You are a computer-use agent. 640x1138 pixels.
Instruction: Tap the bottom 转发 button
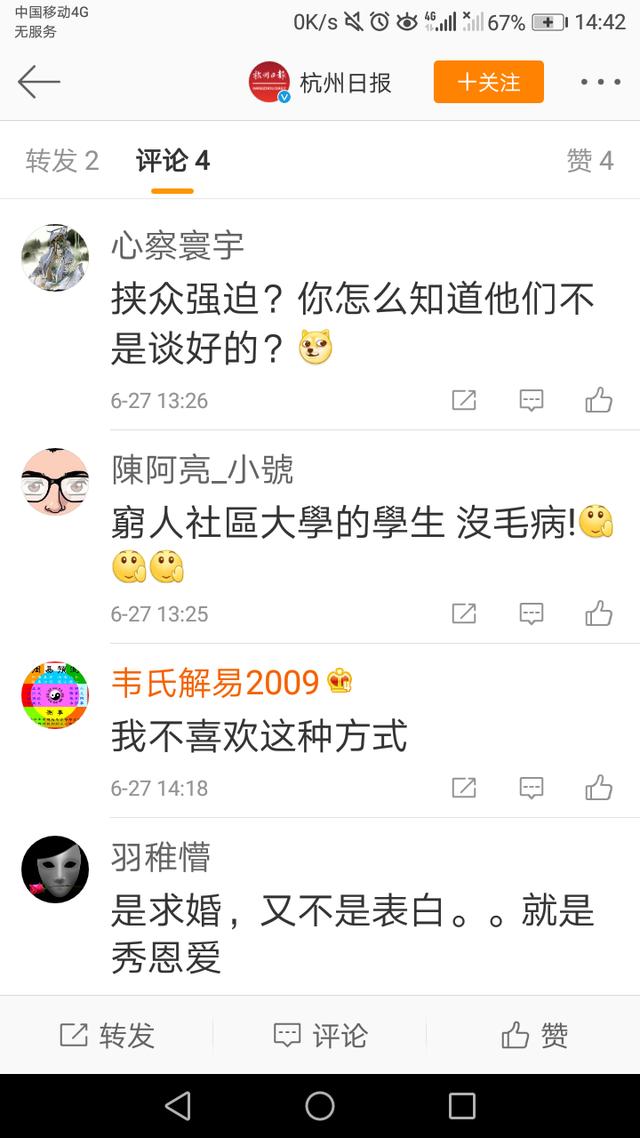click(107, 1035)
